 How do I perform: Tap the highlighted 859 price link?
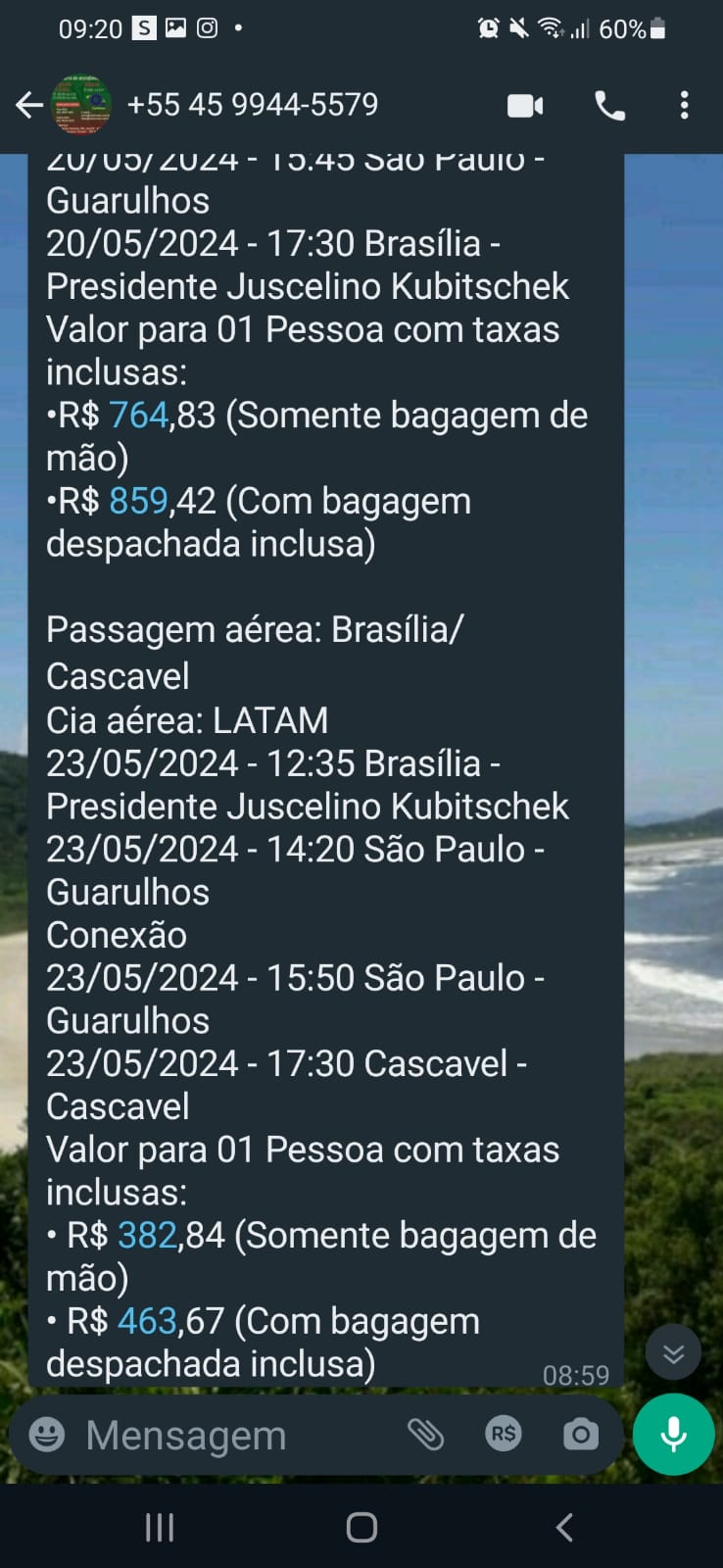point(138,501)
